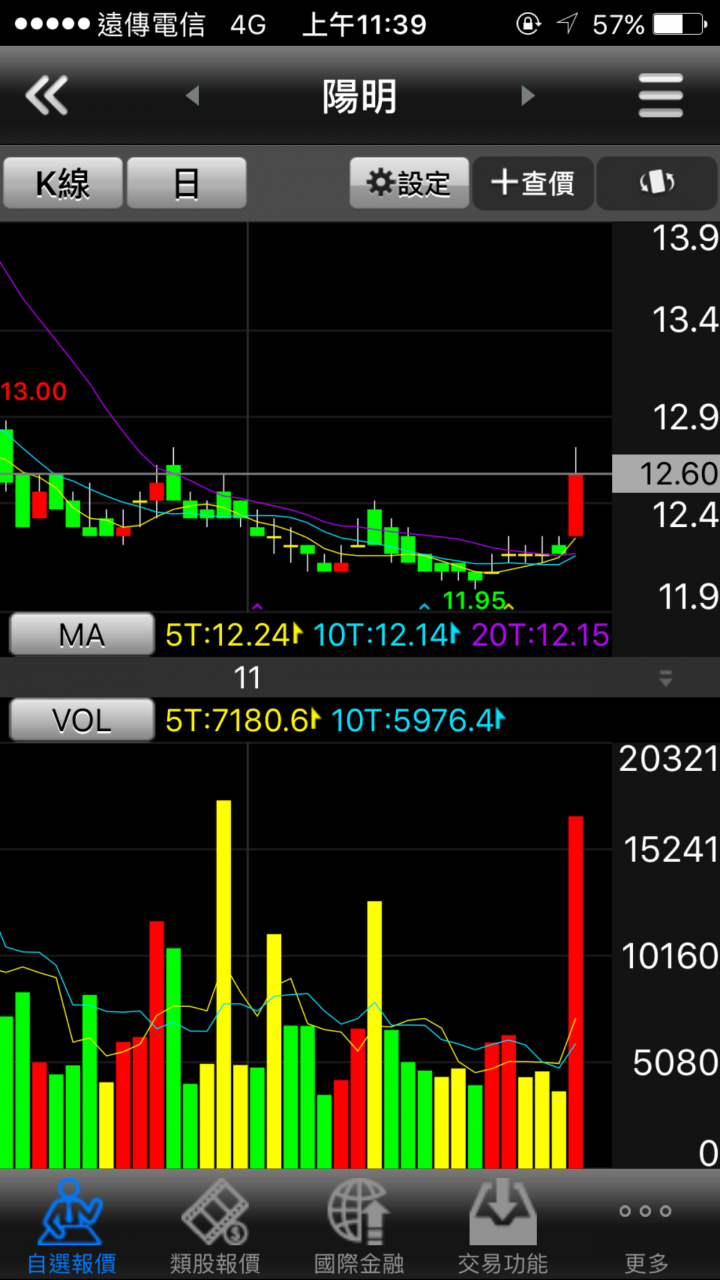Collapse the chart divider arrows
The width and height of the screenshot is (720, 1280).
coord(666,678)
